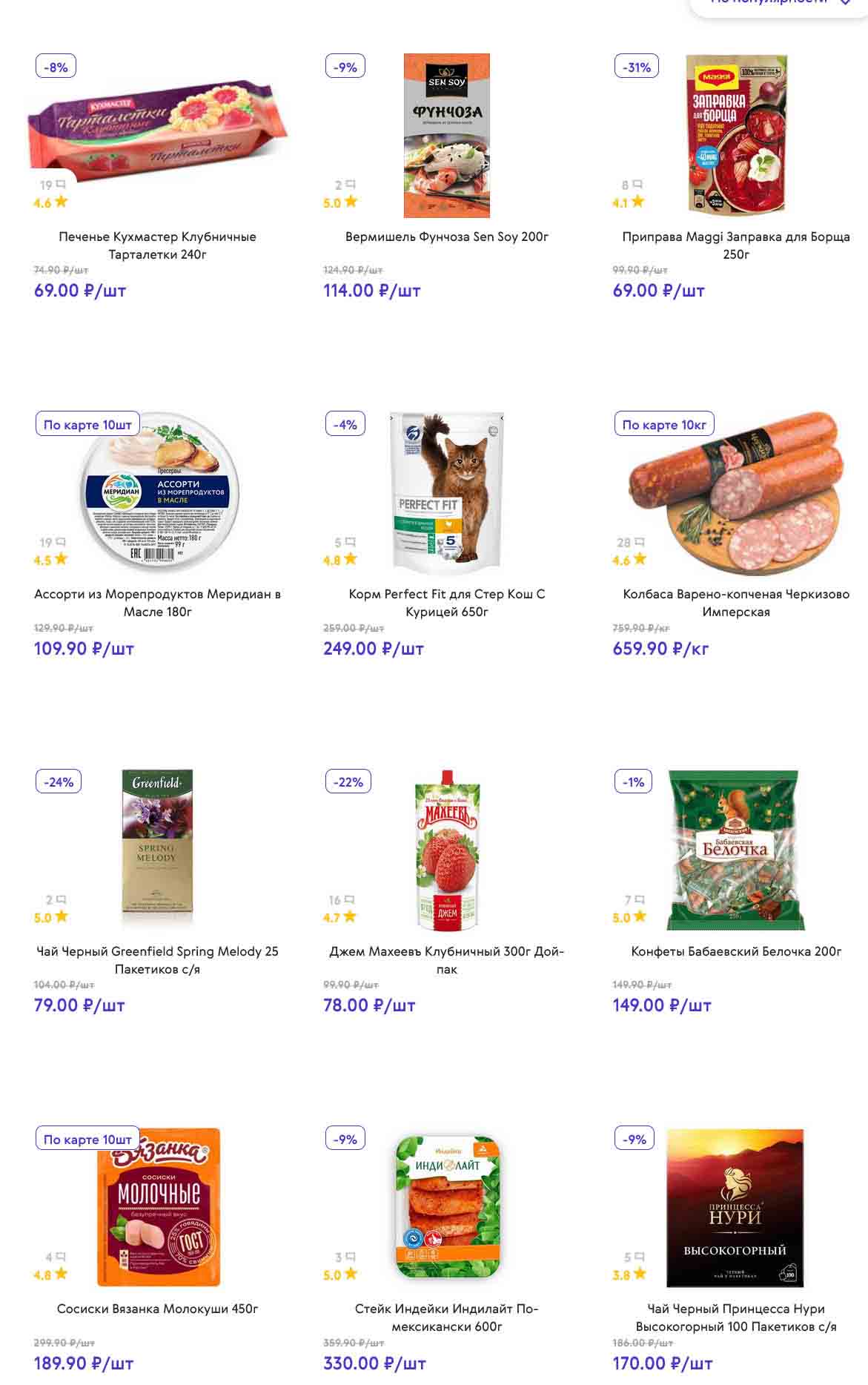Open the sort by popularity dropdown
Image resolution: width=868 pixels, height=1385 pixels.
coord(778,3)
